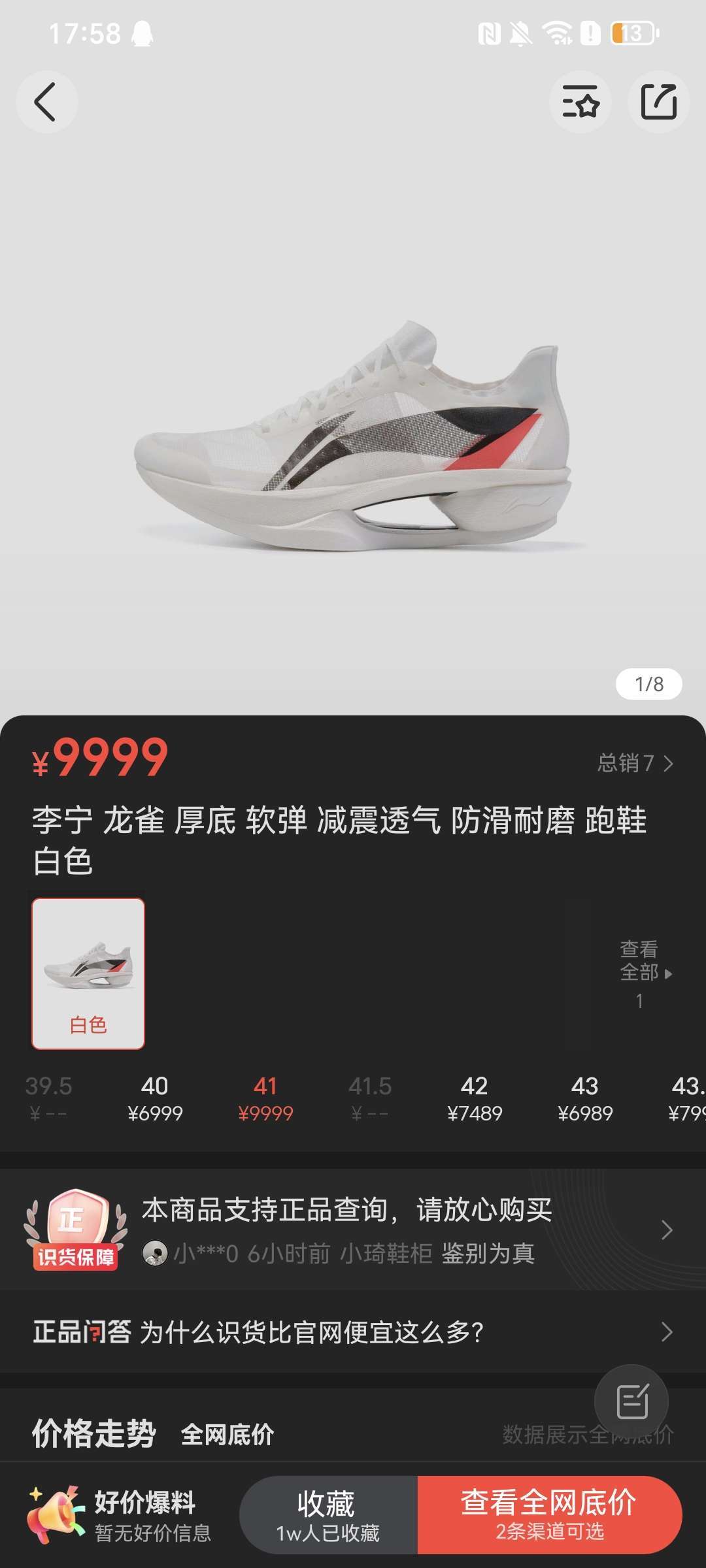The width and height of the screenshot is (706, 1568).
Task: Tap the floating note edit button
Action: [x=631, y=1401]
